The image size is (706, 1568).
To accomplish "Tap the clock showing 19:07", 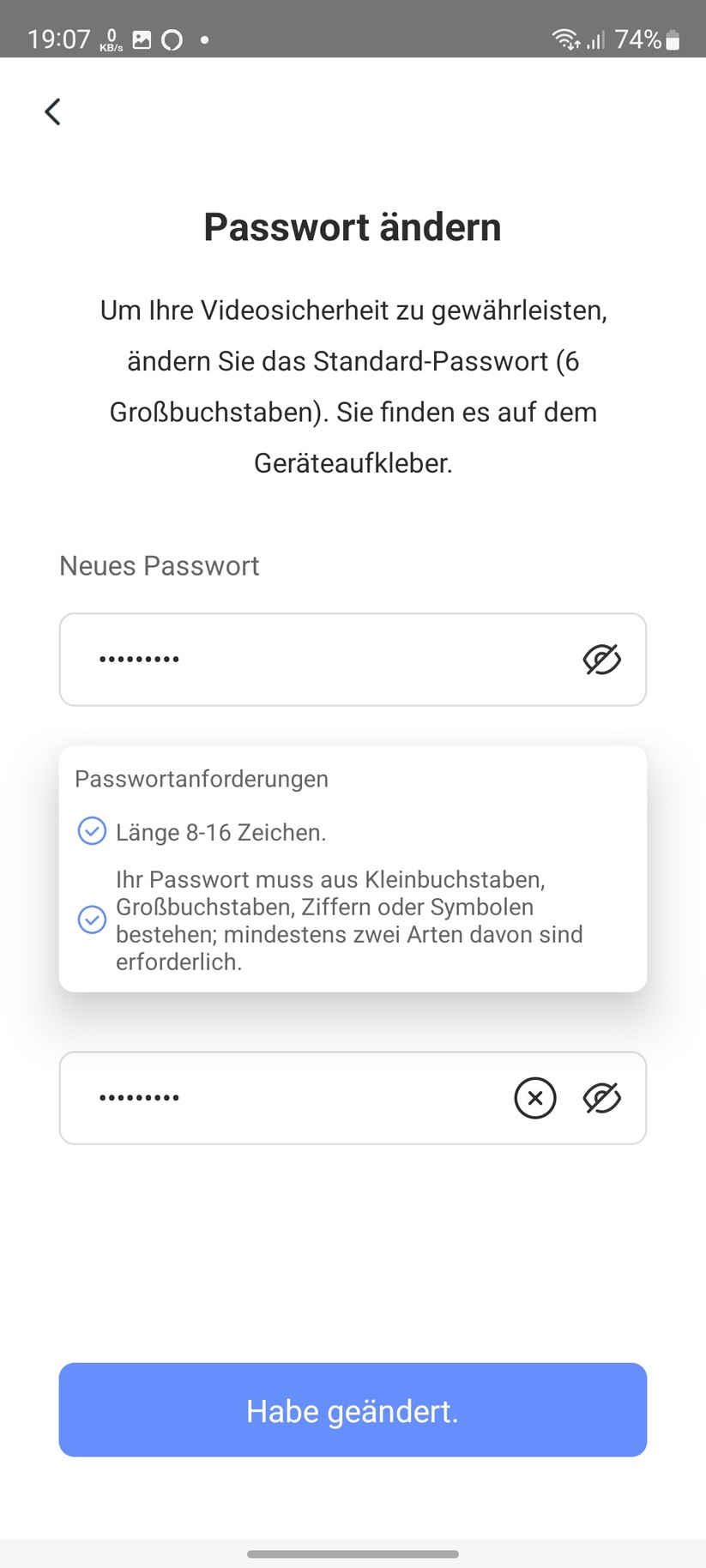I will pyautogui.click(x=58, y=39).
